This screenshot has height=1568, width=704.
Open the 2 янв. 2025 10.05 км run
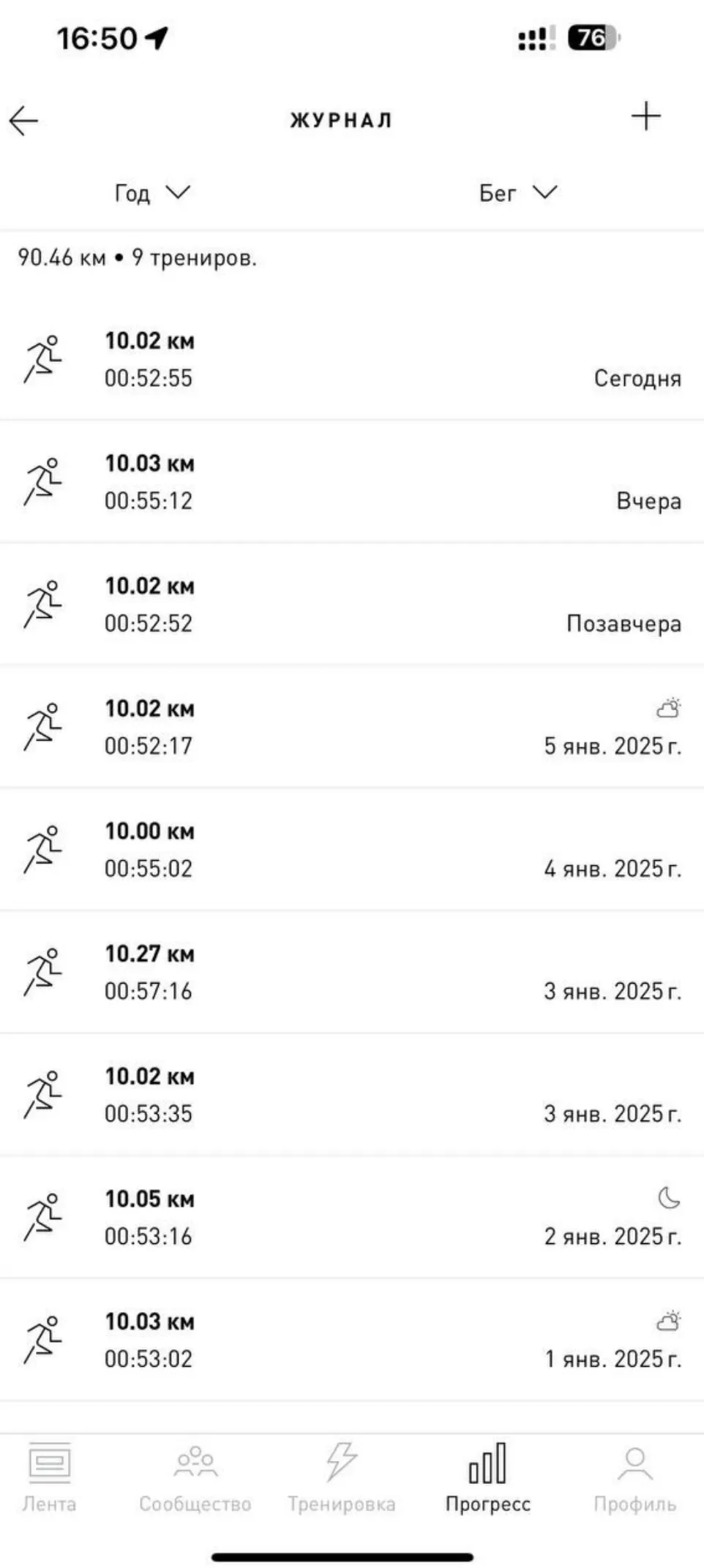352,1218
